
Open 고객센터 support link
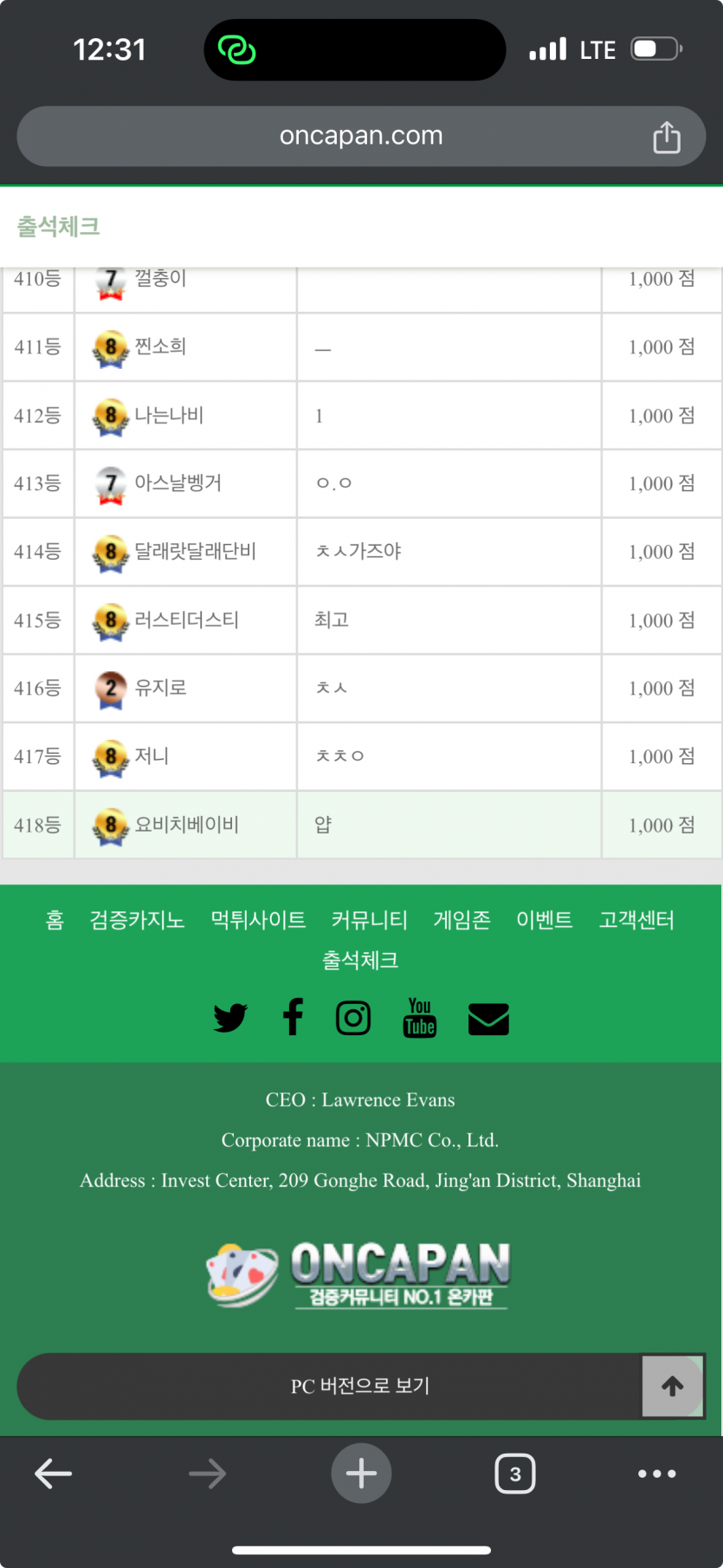pyautogui.click(x=636, y=920)
